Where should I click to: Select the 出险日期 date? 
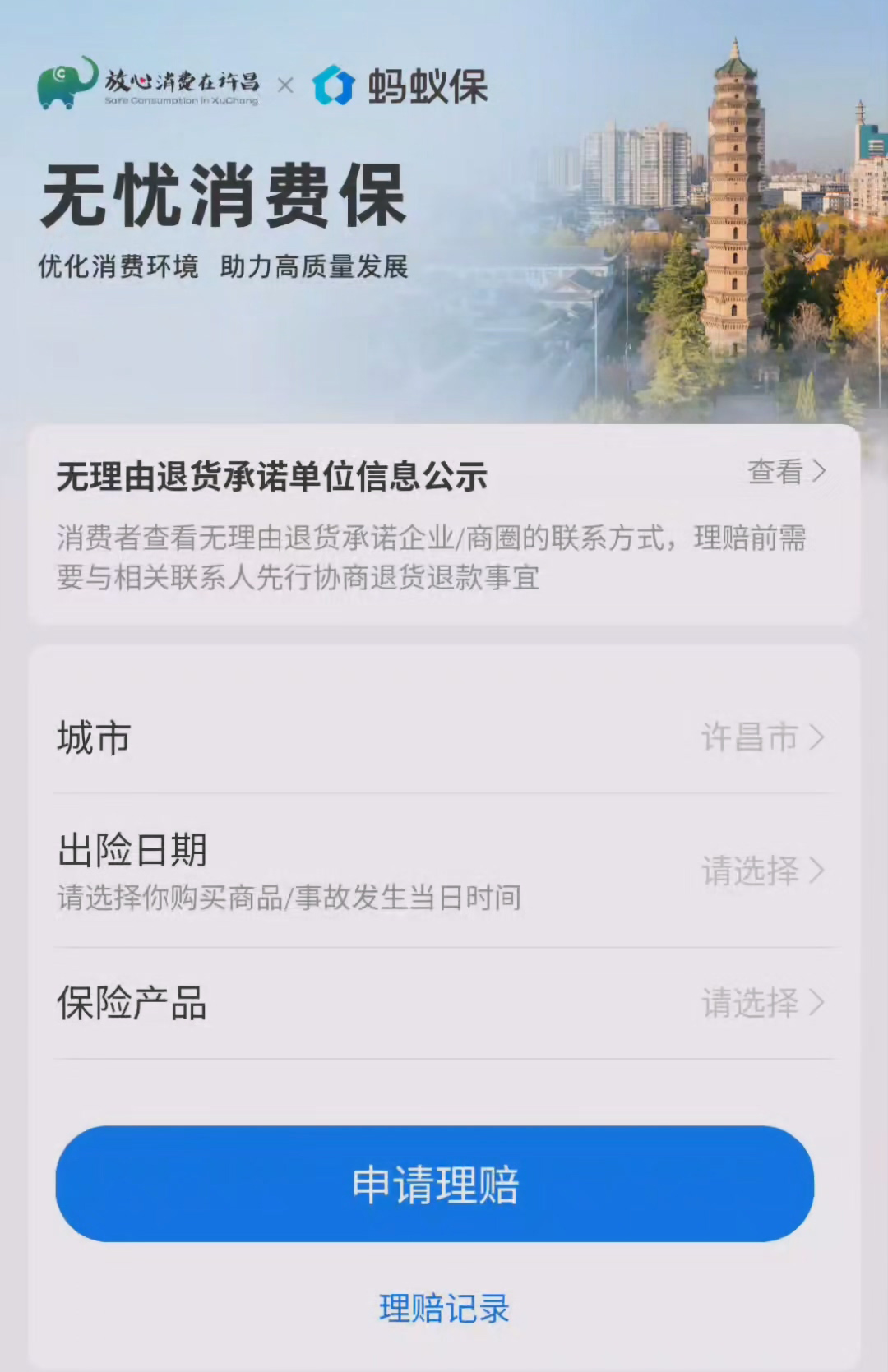(761, 871)
